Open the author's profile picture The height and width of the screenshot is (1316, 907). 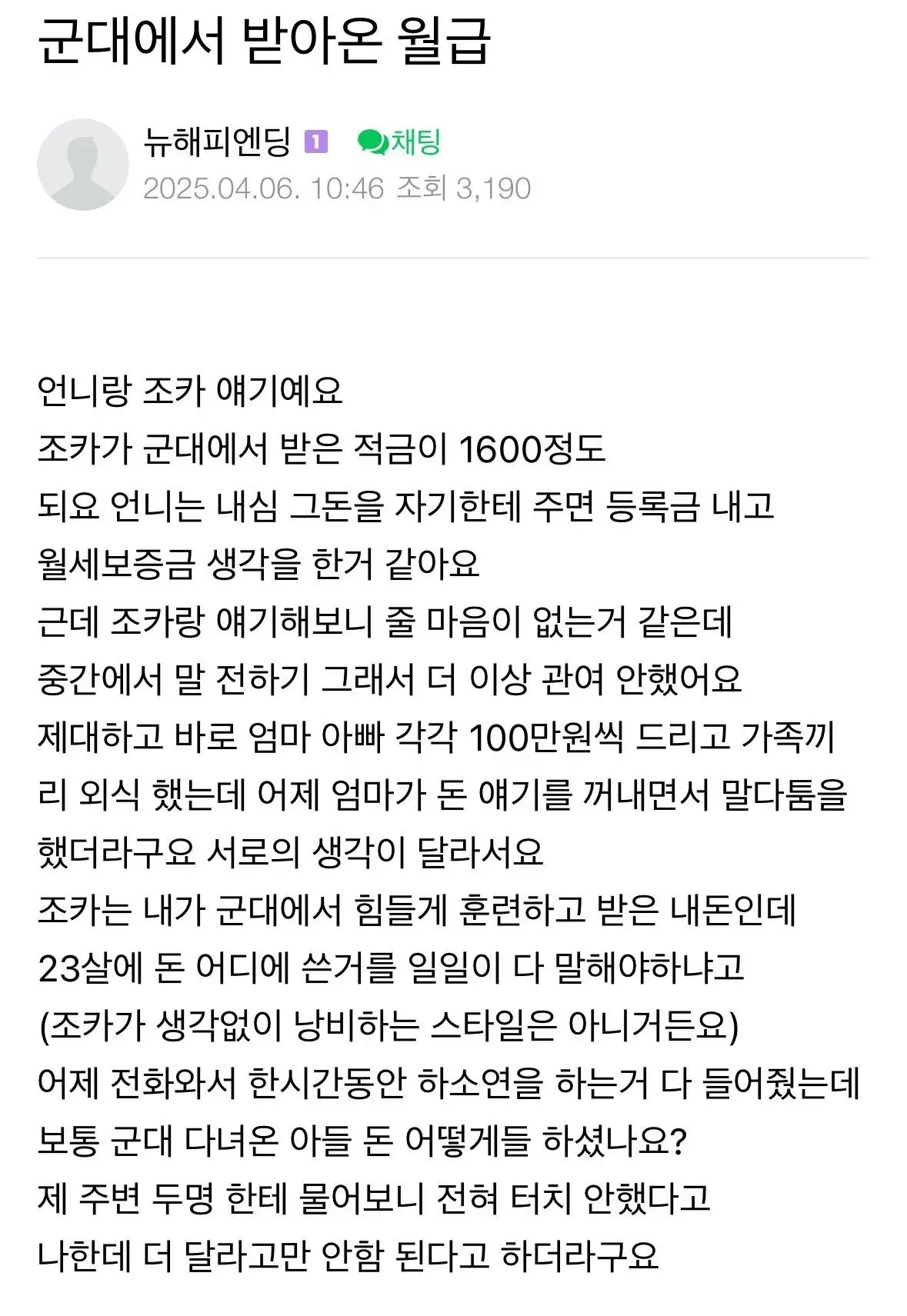(82, 165)
